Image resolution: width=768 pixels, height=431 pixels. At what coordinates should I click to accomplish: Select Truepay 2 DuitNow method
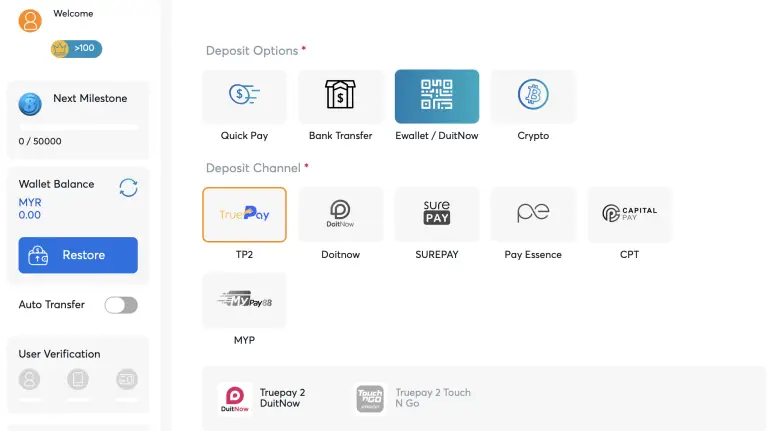(x=264, y=398)
